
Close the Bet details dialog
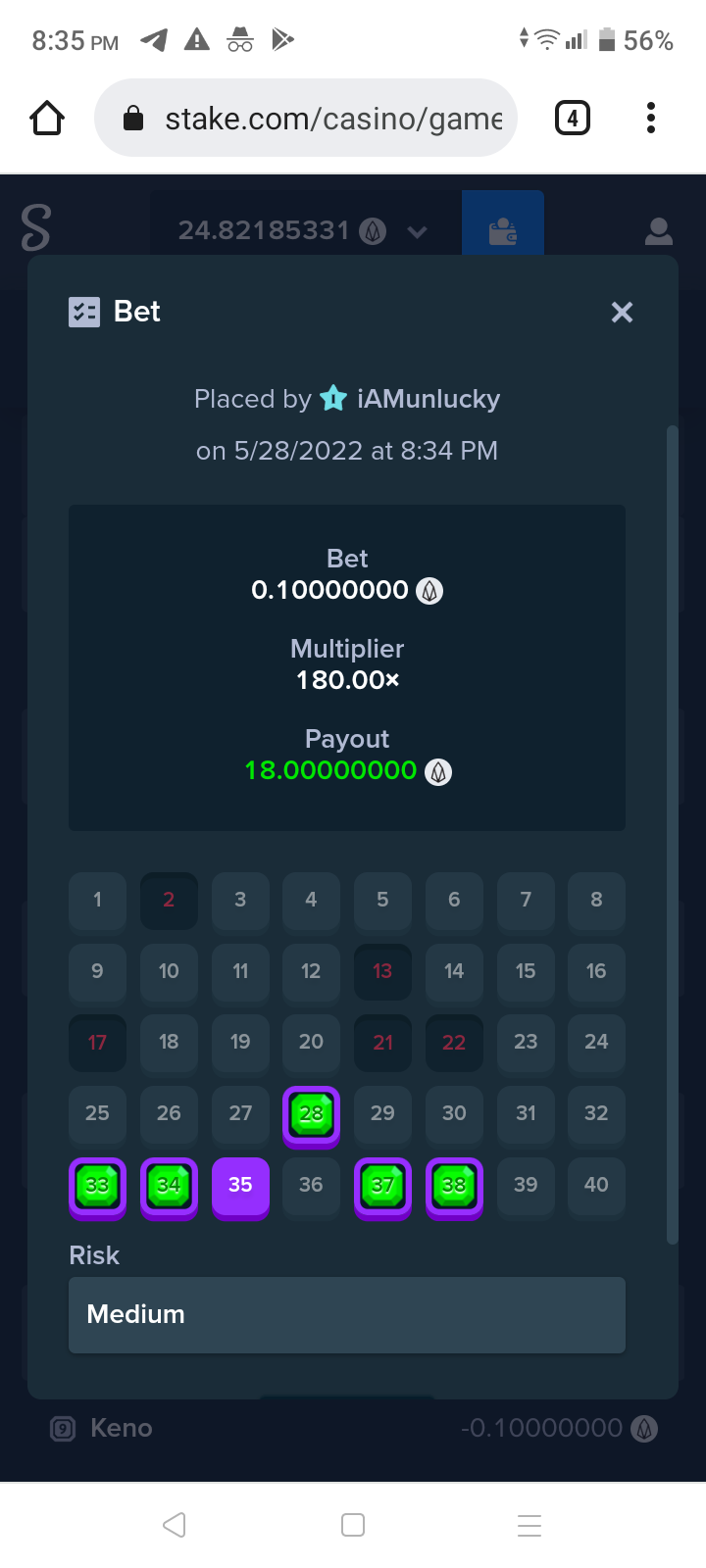click(622, 313)
